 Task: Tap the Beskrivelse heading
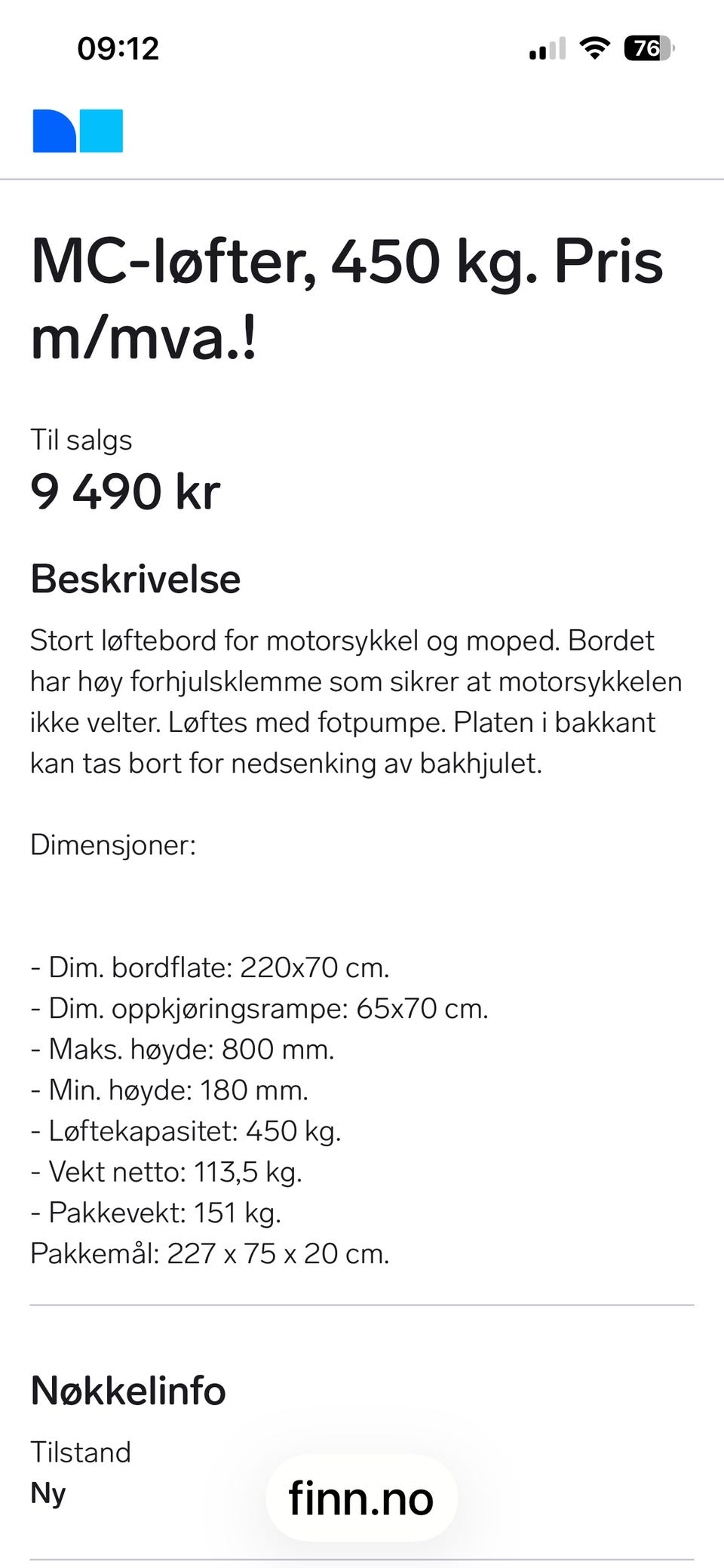[x=134, y=580]
